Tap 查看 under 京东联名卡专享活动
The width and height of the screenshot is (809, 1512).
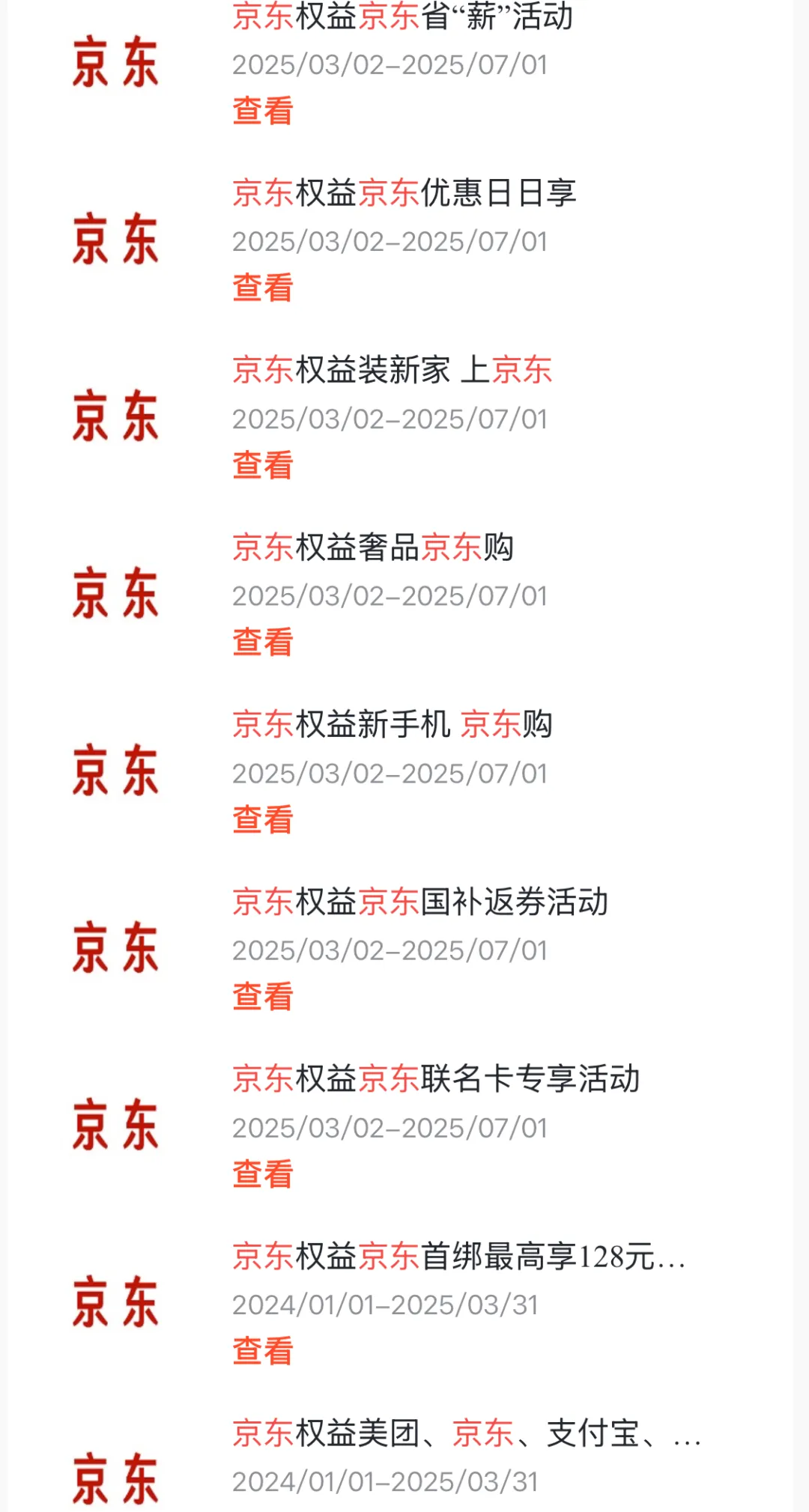(262, 1174)
